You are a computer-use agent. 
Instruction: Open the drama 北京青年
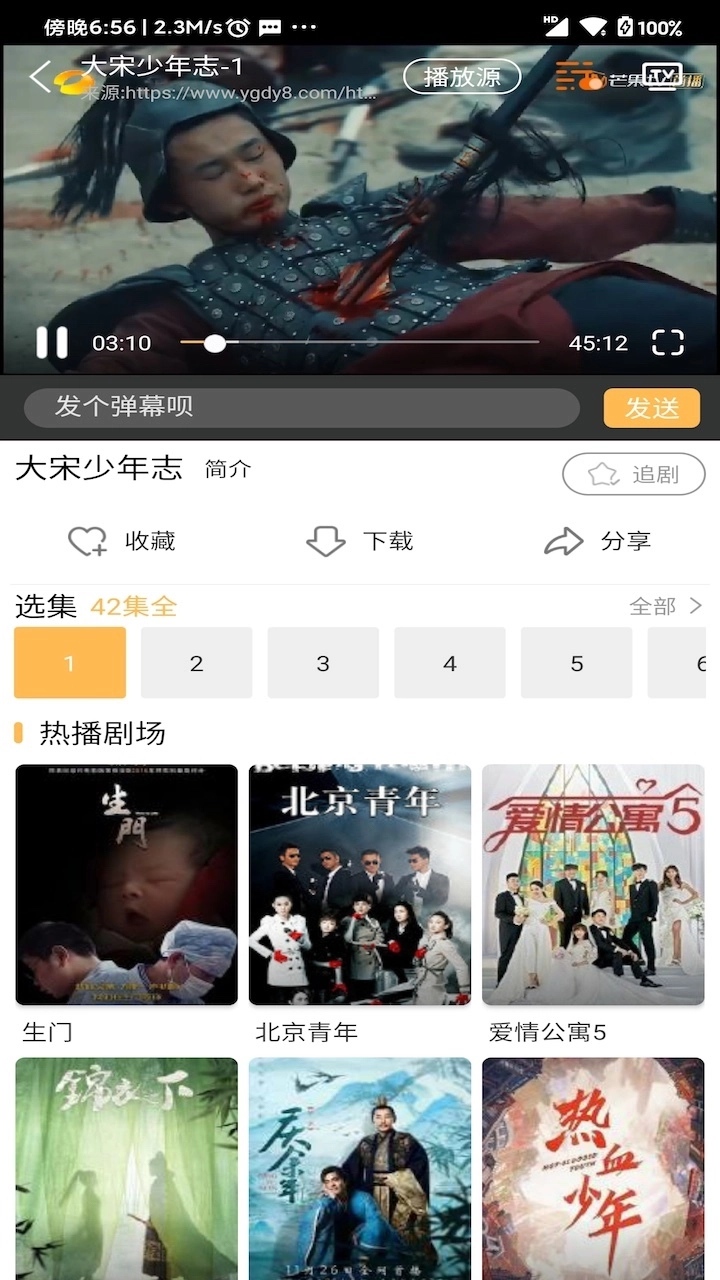[360, 885]
